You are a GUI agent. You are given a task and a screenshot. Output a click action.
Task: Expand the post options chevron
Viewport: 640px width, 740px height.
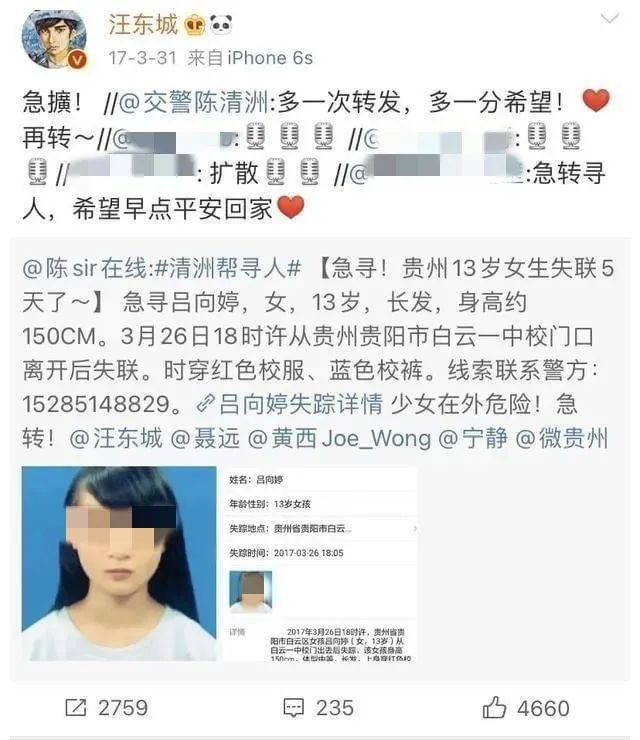pos(609,18)
